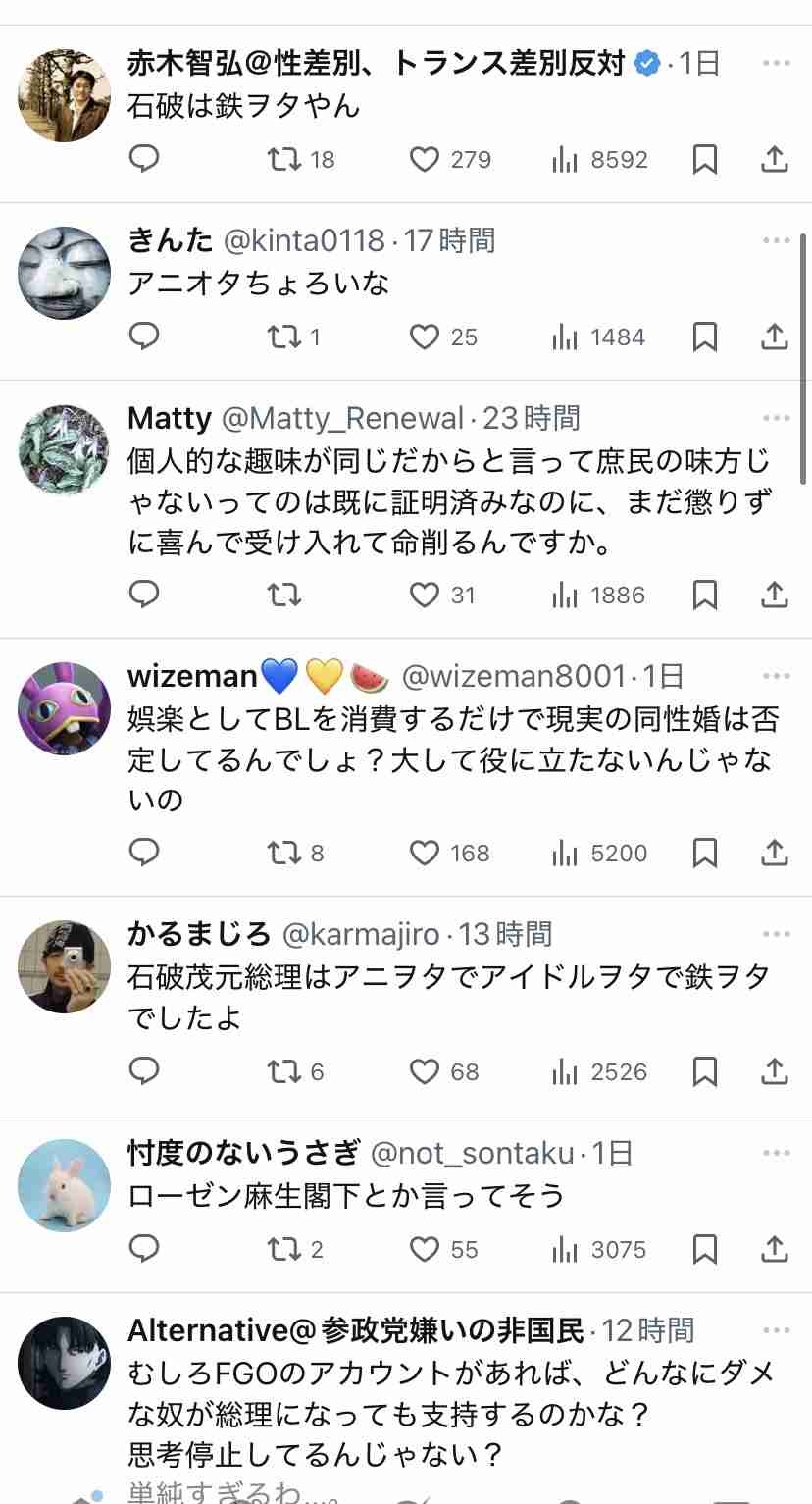812x1504 pixels.
Task: Reply to きんた's post
Action: point(144,337)
